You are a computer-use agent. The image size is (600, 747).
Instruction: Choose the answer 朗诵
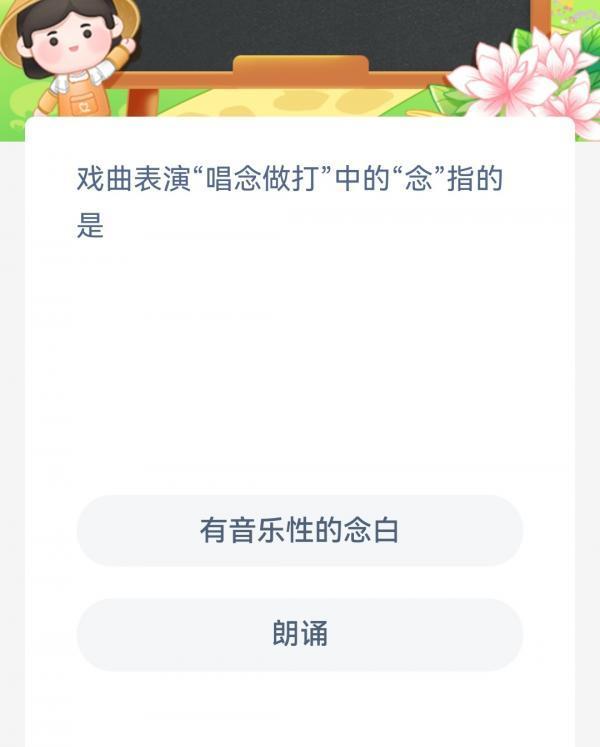tap(299, 634)
